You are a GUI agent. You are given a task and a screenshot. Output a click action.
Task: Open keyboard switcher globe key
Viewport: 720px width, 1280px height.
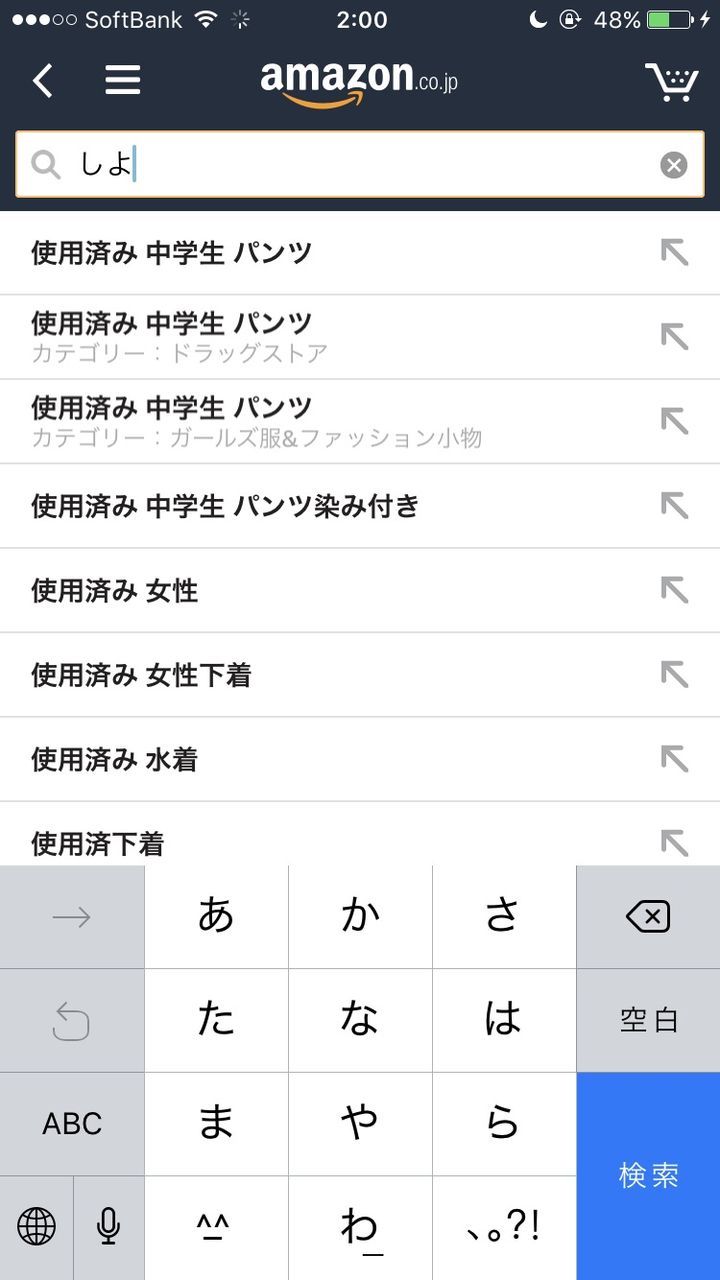coord(36,1226)
